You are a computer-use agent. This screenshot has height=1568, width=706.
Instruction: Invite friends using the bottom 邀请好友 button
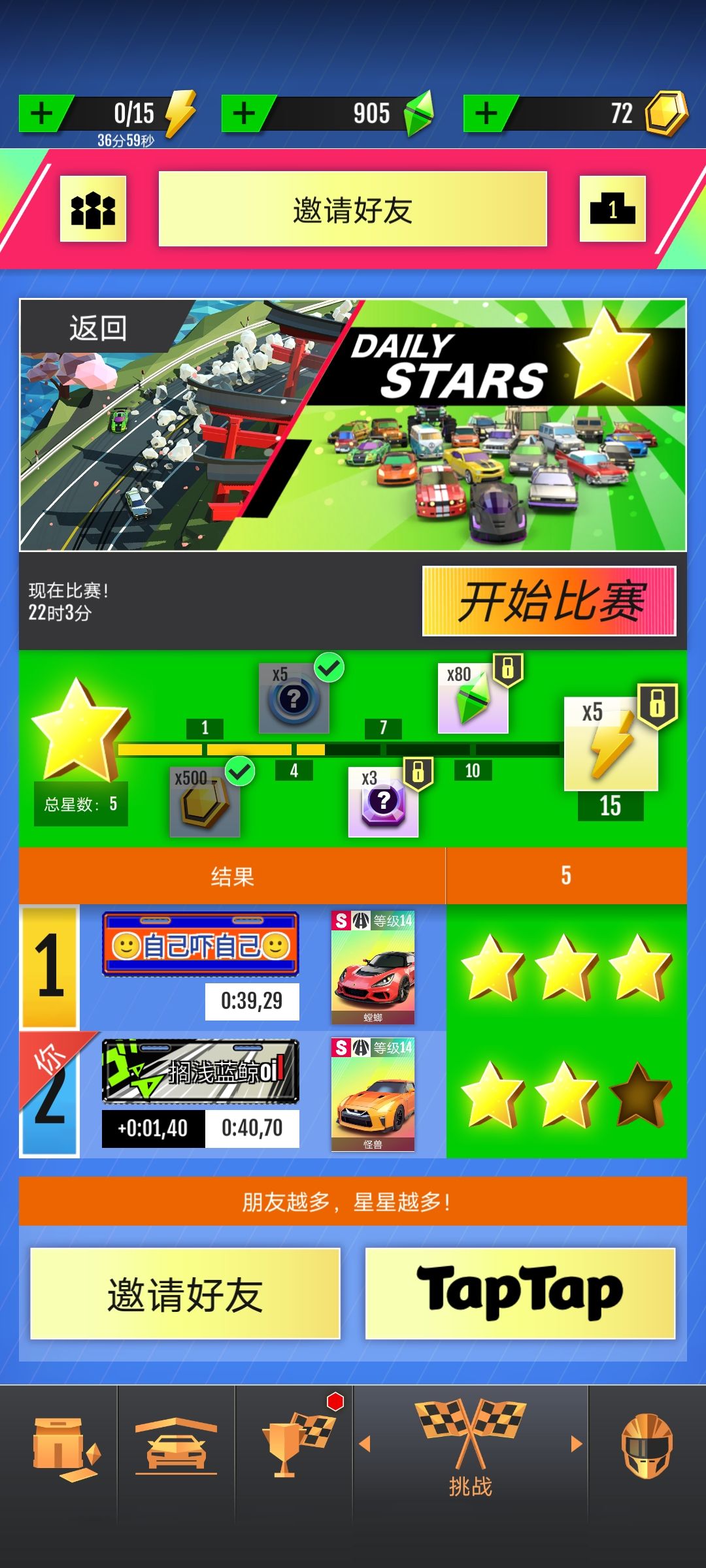pos(185,1294)
